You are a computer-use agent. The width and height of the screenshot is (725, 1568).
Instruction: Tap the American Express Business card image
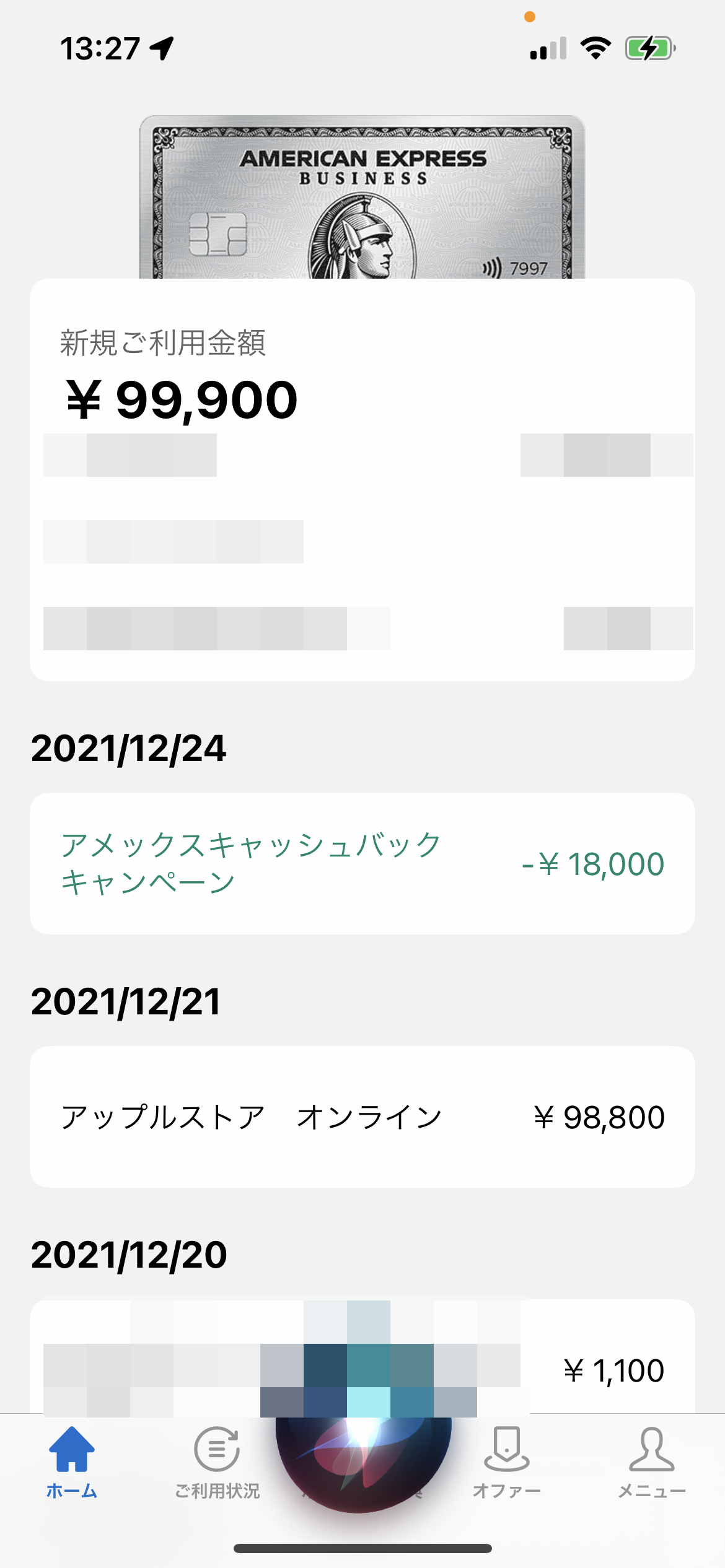[362, 197]
